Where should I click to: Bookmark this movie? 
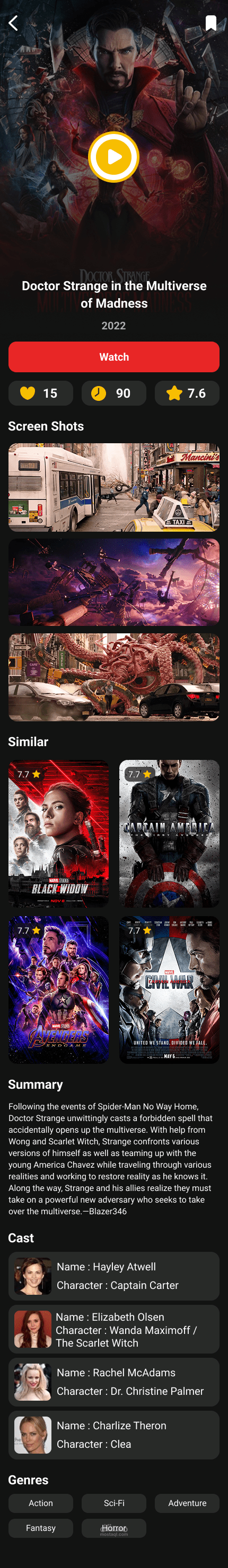211,23
